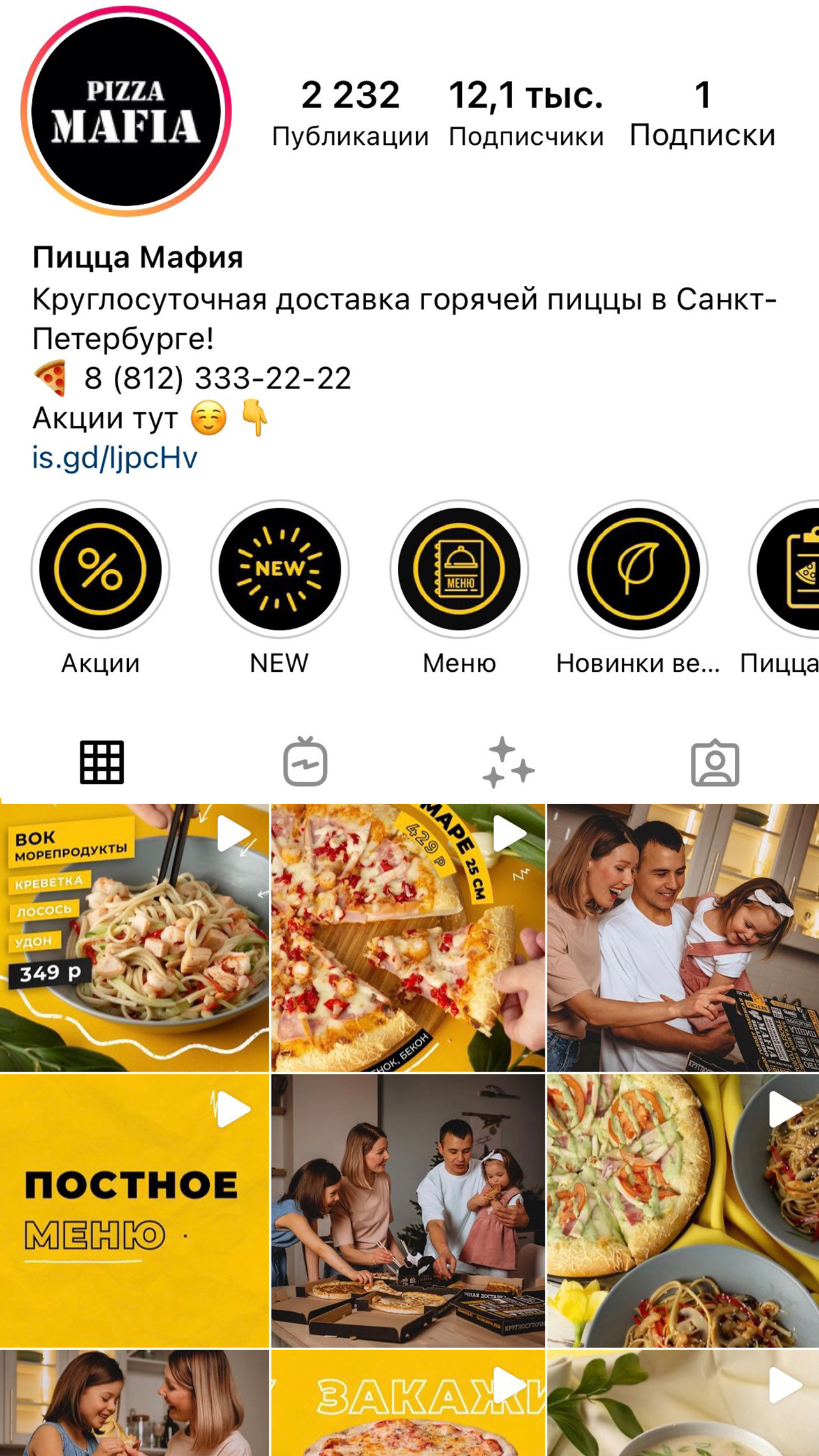This screenshot has width=819, height=1456.
Task: Open the Постное меню post
Action: point(134,1211)
